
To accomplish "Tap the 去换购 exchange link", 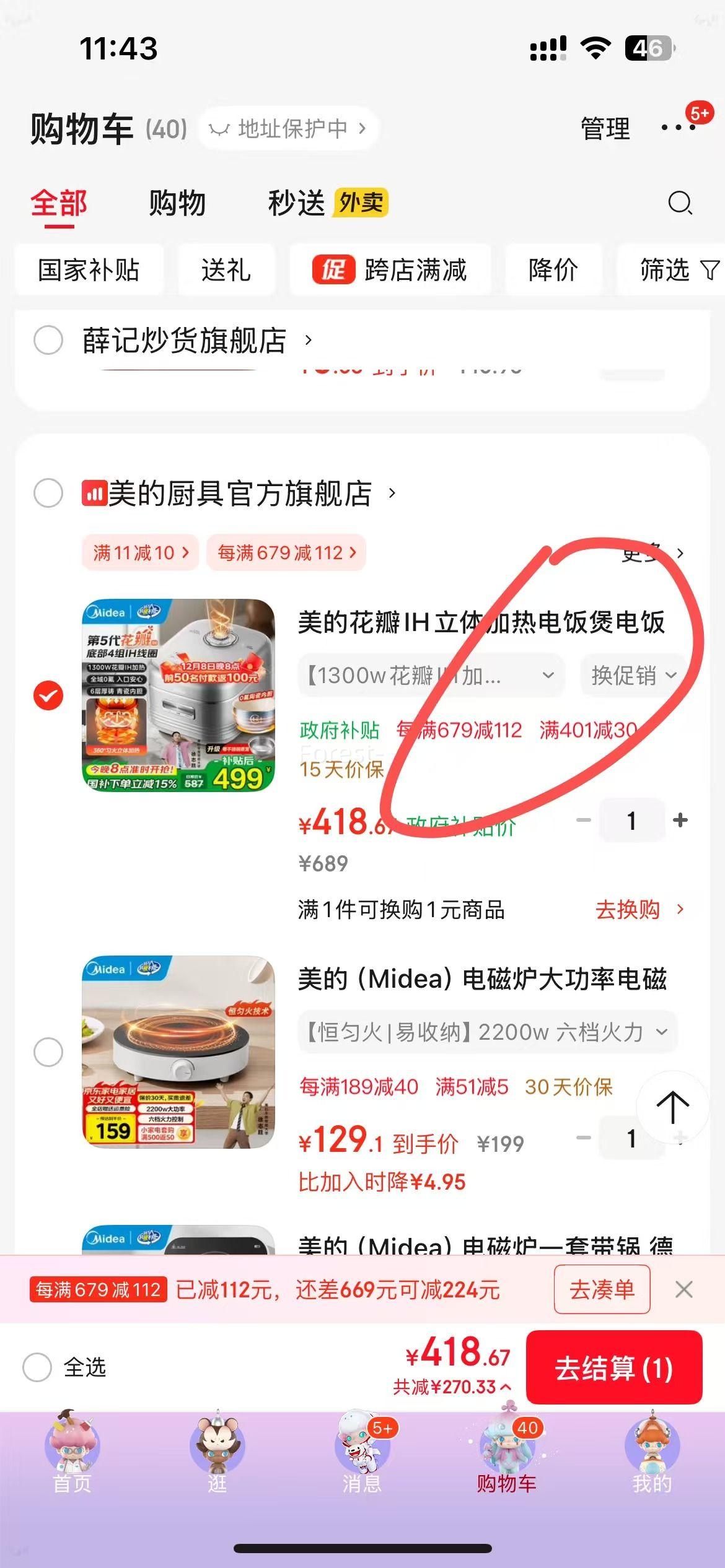I will [628, 909].
